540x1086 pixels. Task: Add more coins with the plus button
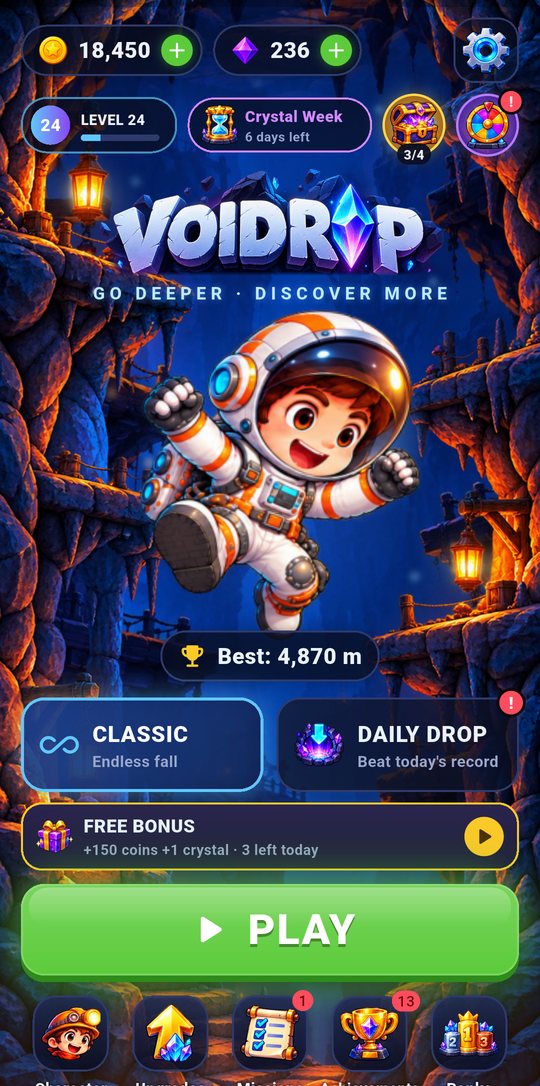177,51
